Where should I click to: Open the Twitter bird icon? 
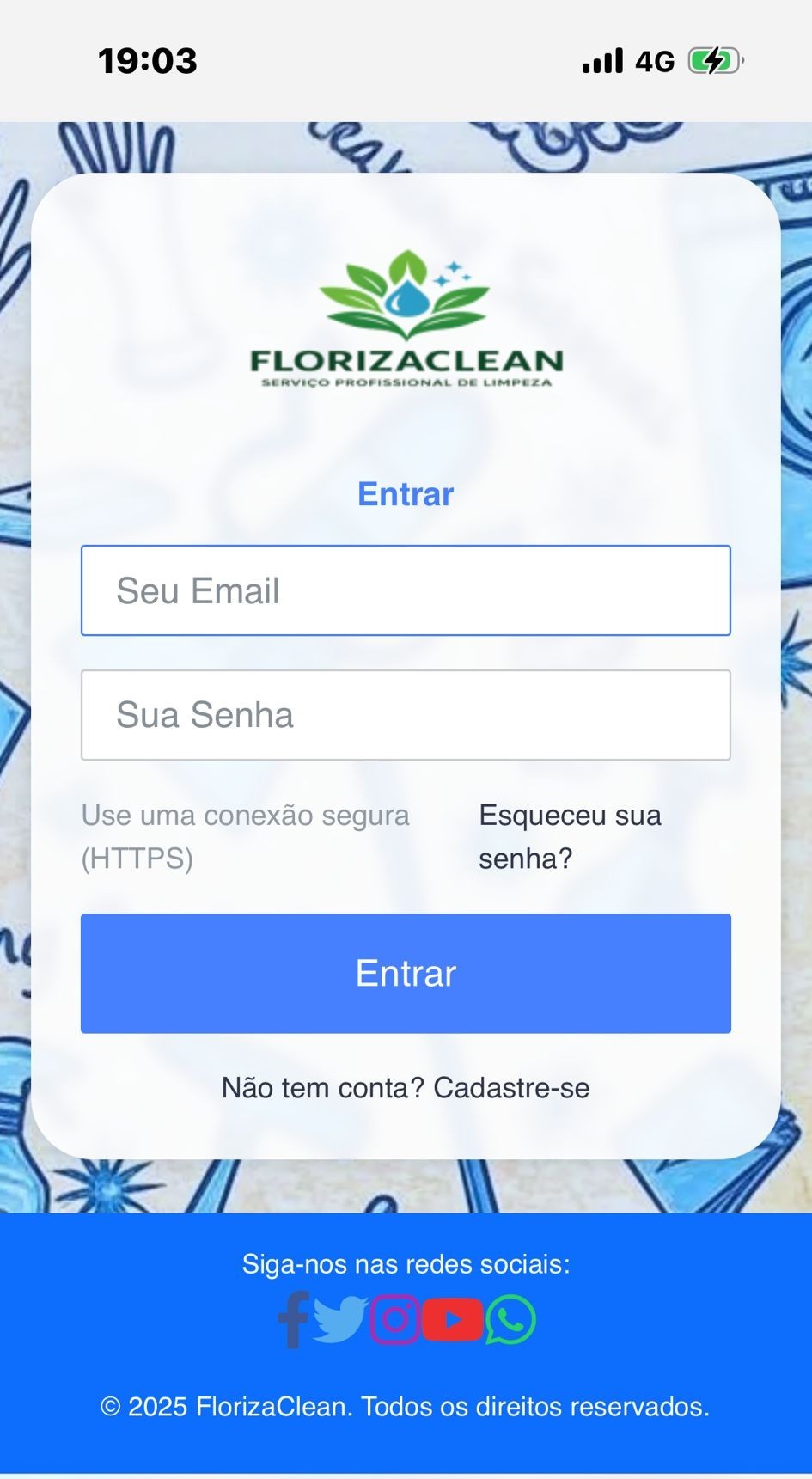(340, 1319)
